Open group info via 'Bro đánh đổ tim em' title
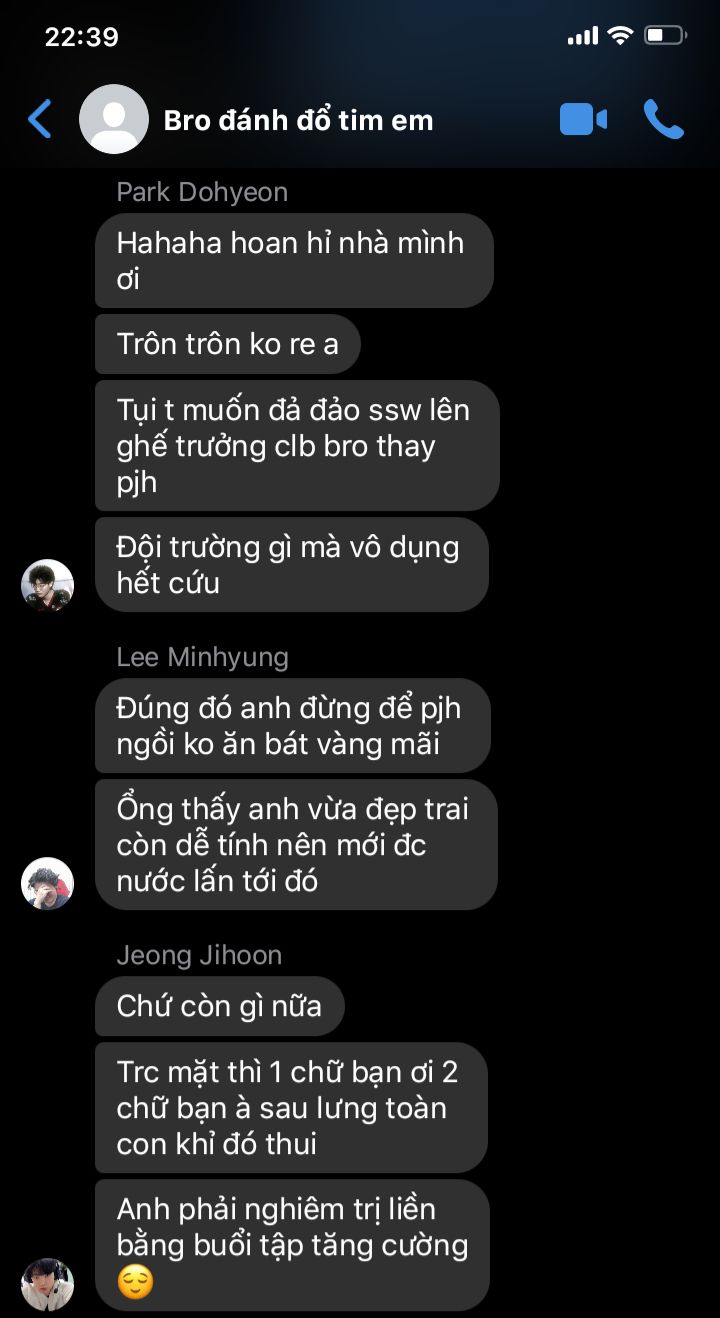Screen dimensions: 720x1318 pos(298,120)
